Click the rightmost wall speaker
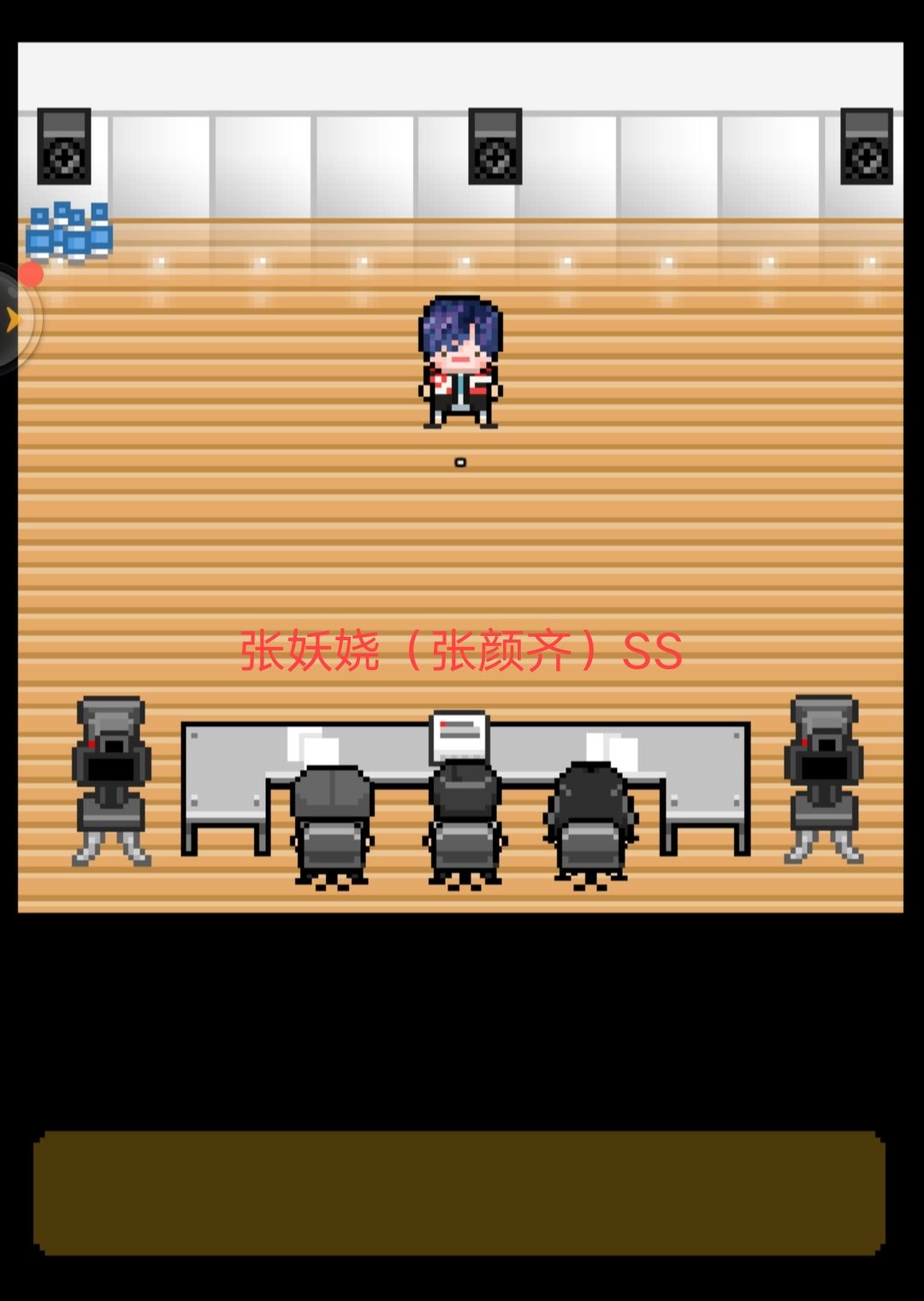The height and width of the screenshot is (1301, 924). pos(867,146)
